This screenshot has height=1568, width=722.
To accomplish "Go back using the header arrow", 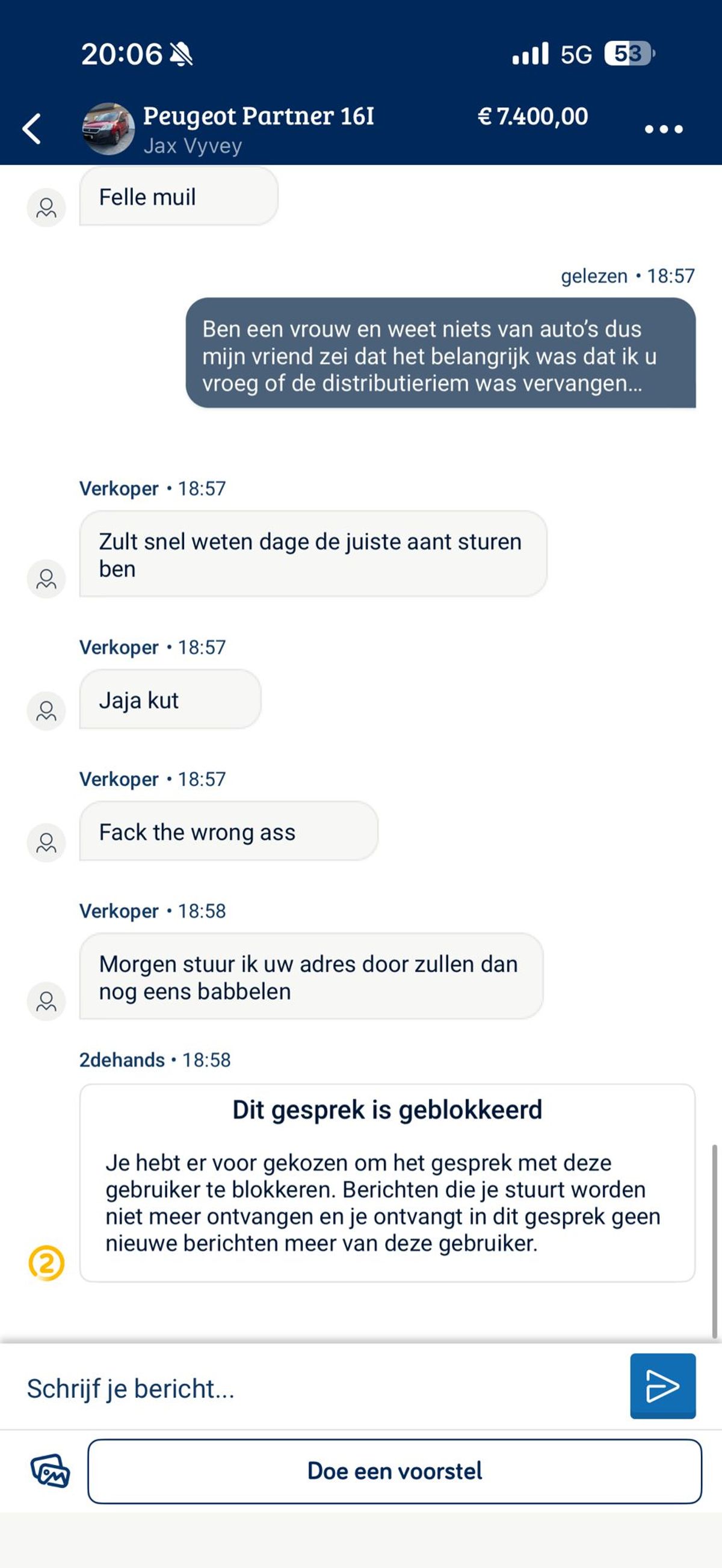I will point(32,128).
